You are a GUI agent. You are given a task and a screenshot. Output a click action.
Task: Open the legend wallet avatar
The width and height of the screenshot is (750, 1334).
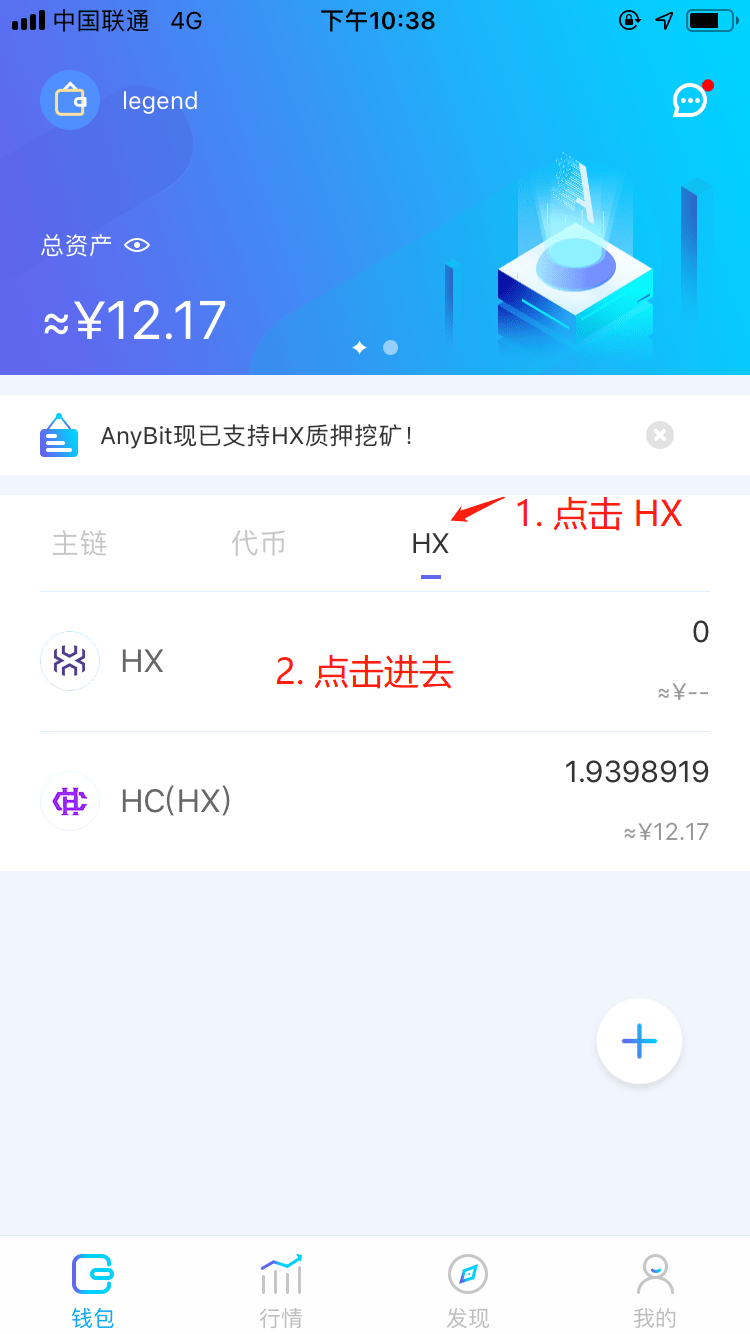[x=70, y=100]
